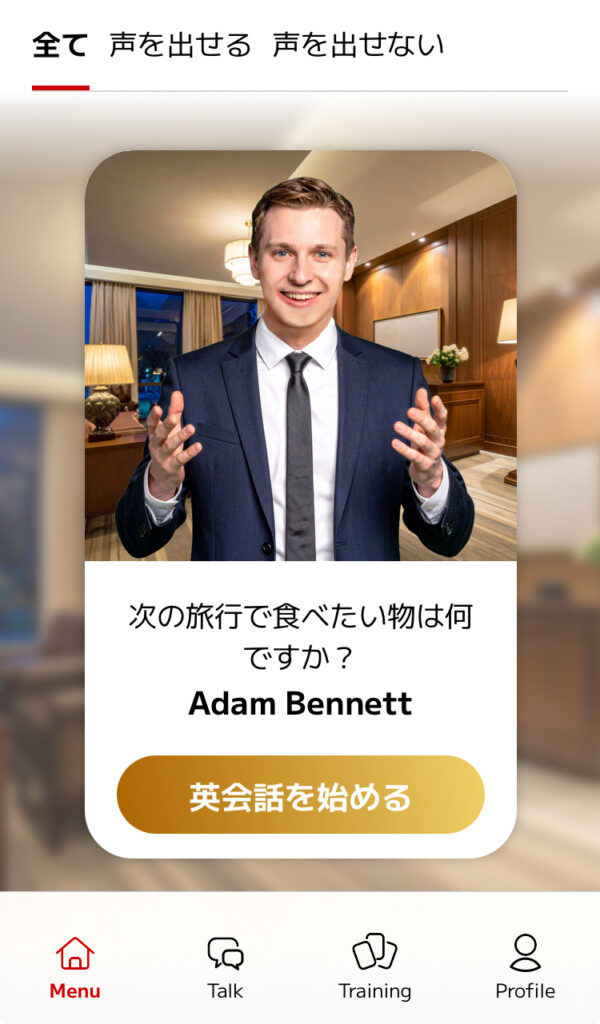The height and width of the screenshot is (1024, 600).
Task: Select the 声を出せる tab
Action: [180, 46]
